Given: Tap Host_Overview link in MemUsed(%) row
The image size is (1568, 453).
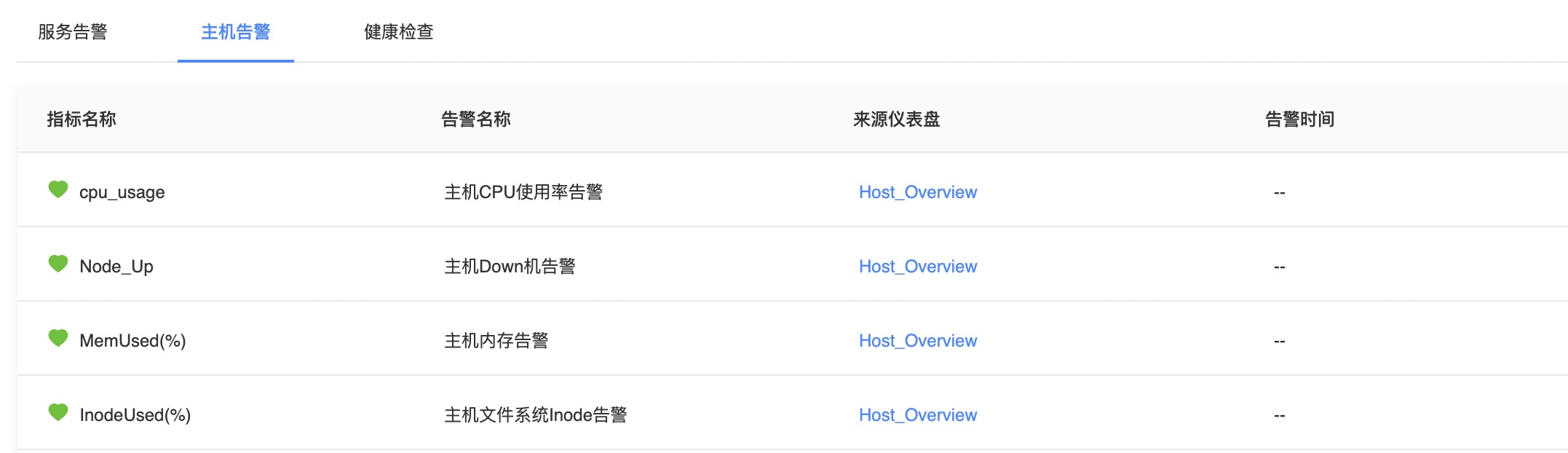Looking at the screenshot, I should [917, 341].
